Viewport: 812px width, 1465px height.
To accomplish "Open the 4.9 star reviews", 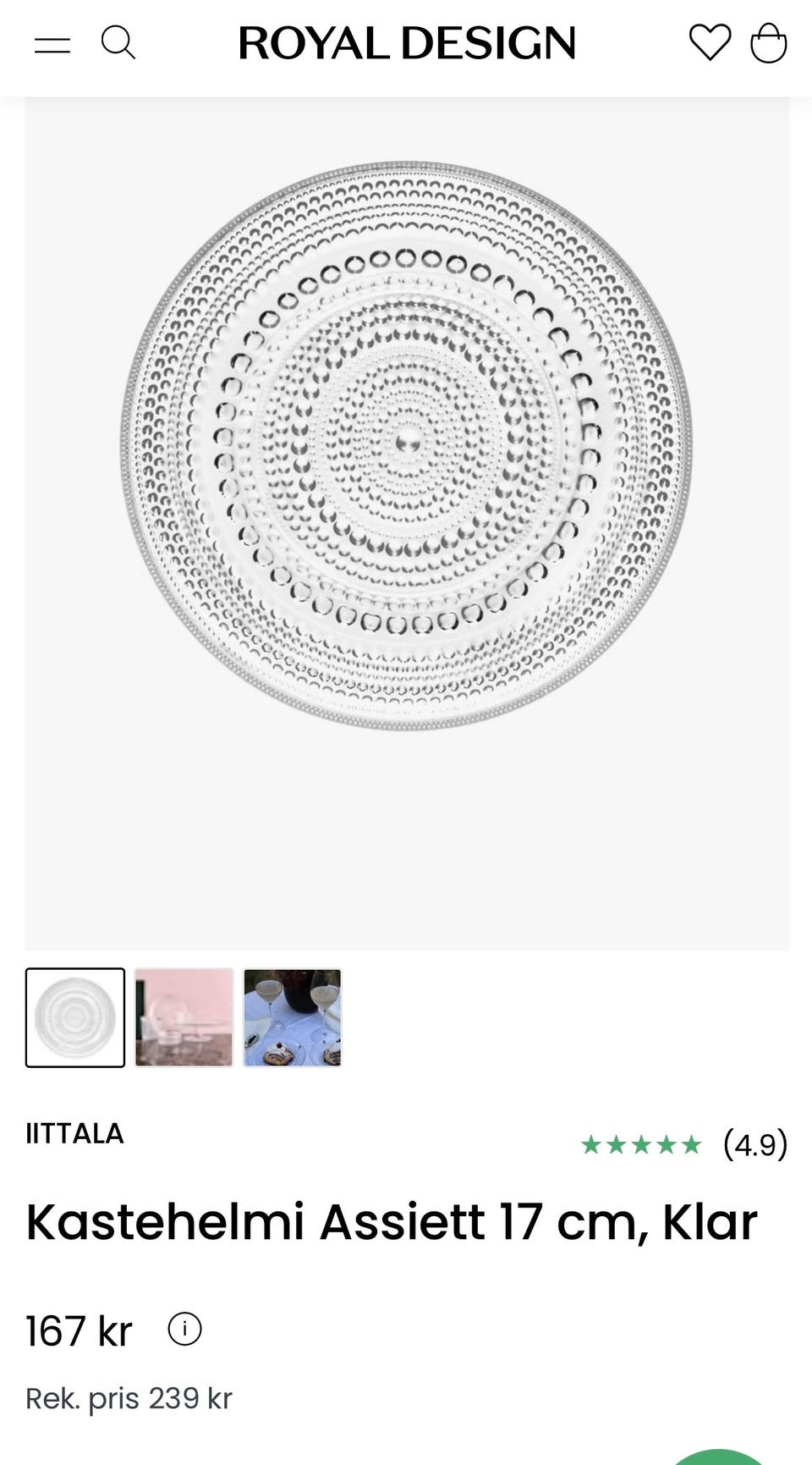I will click(x=683, y=1144).
